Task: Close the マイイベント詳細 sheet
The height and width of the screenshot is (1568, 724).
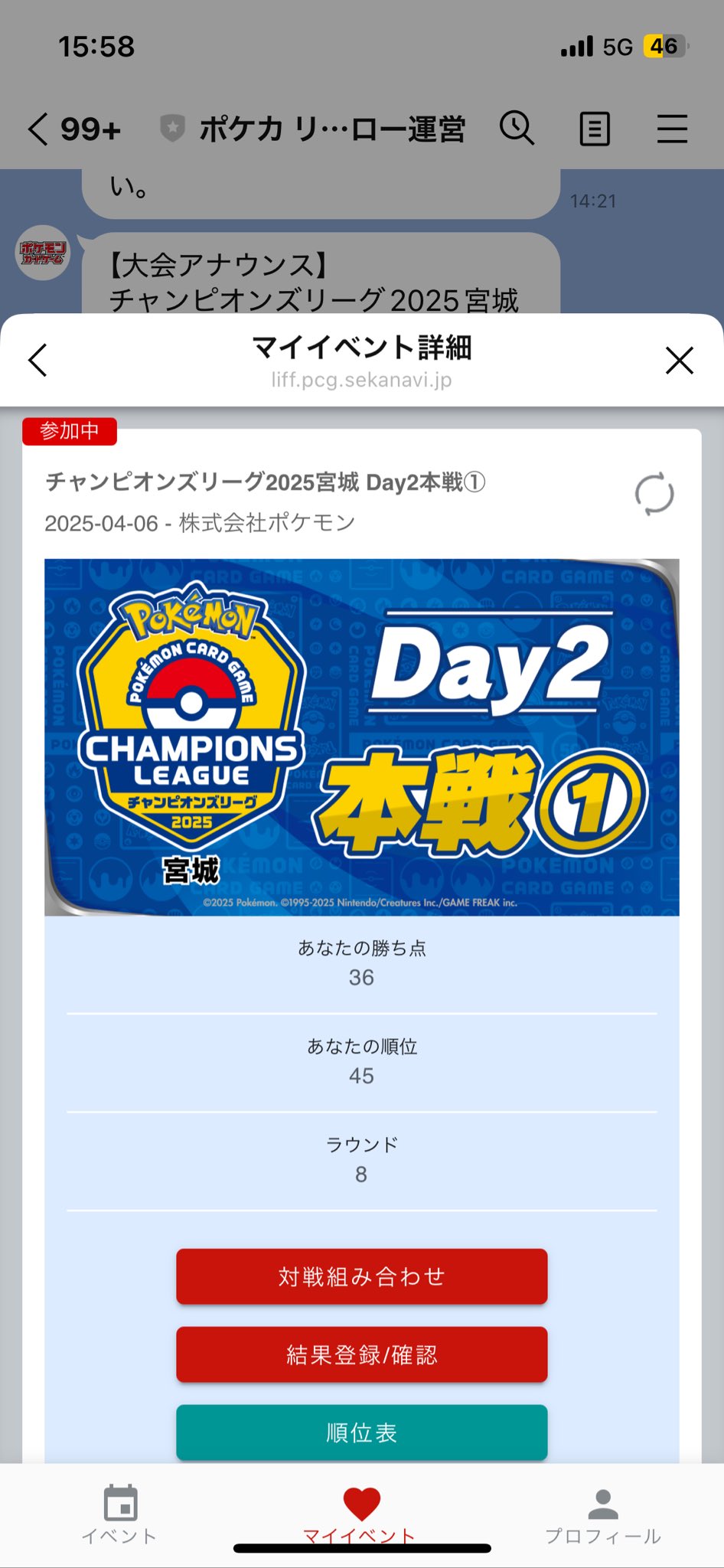Action: pos(679,360)
